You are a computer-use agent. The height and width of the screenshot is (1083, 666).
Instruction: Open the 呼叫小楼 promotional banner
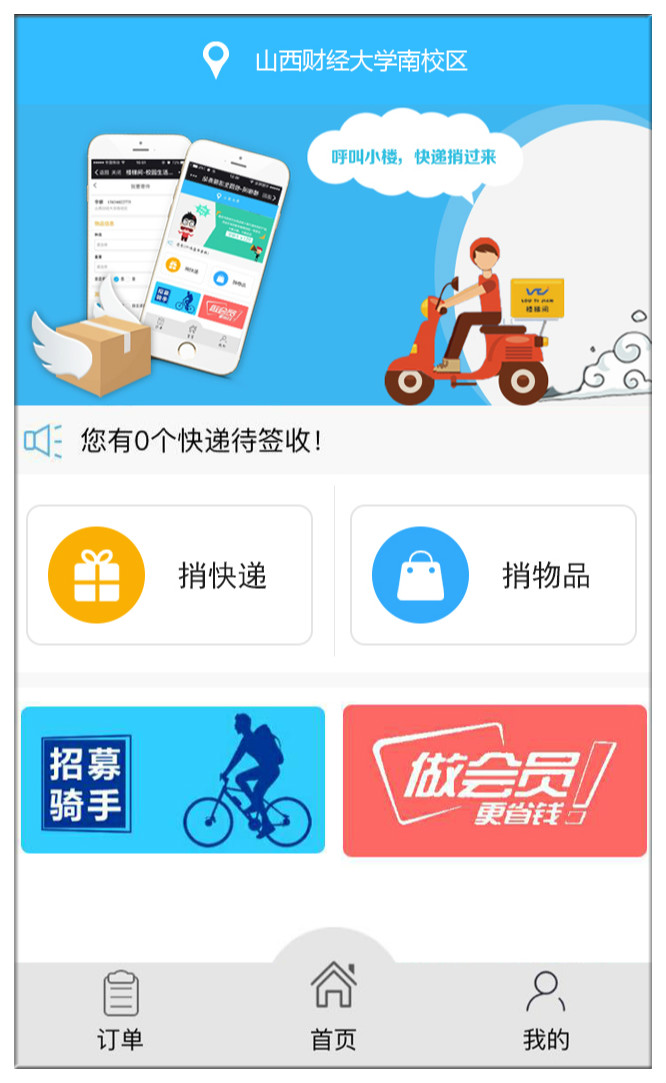pyautogui.click(x=333, y=255)
